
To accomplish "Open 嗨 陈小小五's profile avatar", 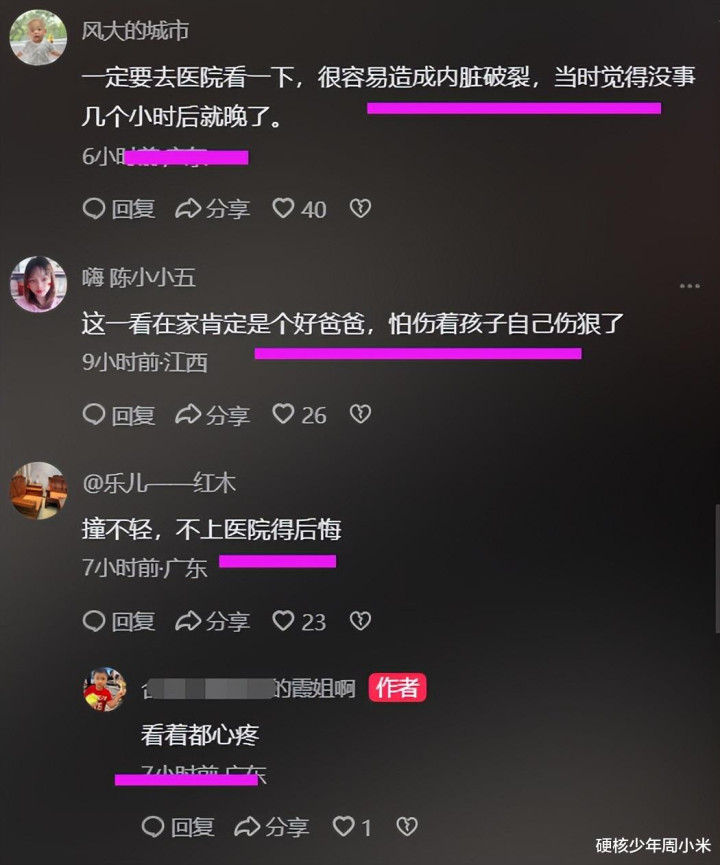I will (39, 284).
